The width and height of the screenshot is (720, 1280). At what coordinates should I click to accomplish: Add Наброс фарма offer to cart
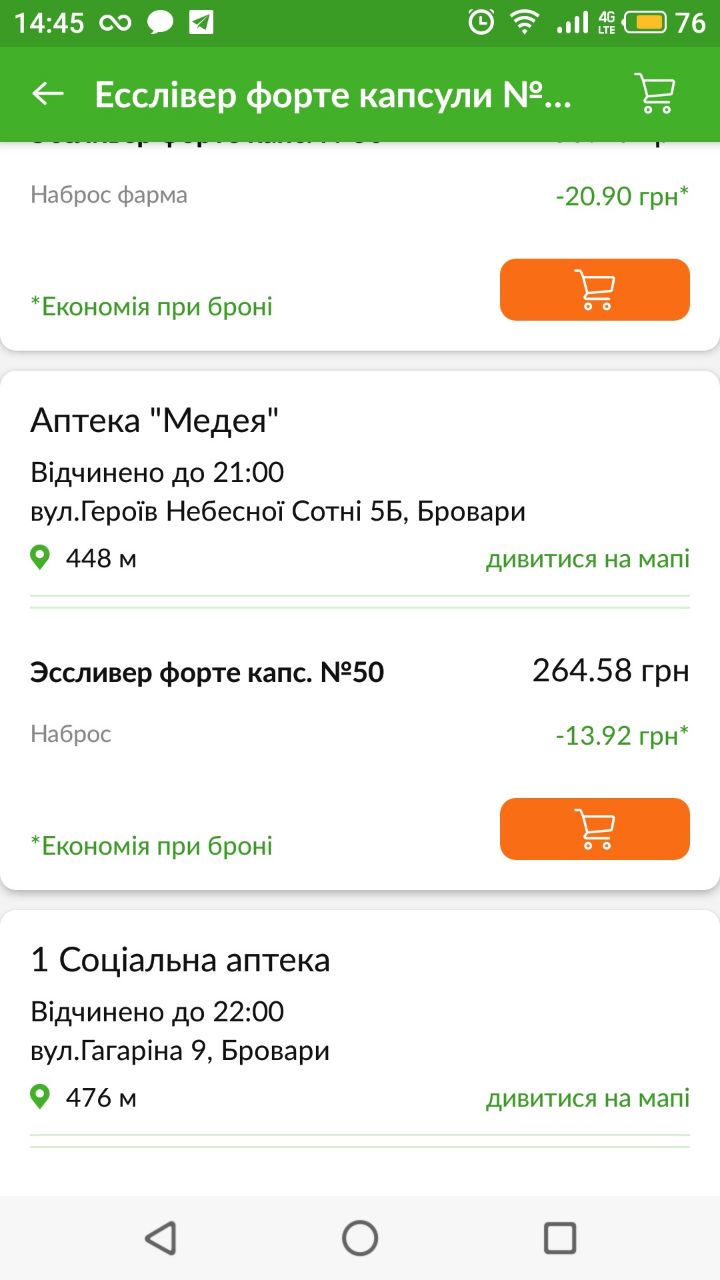595,290
